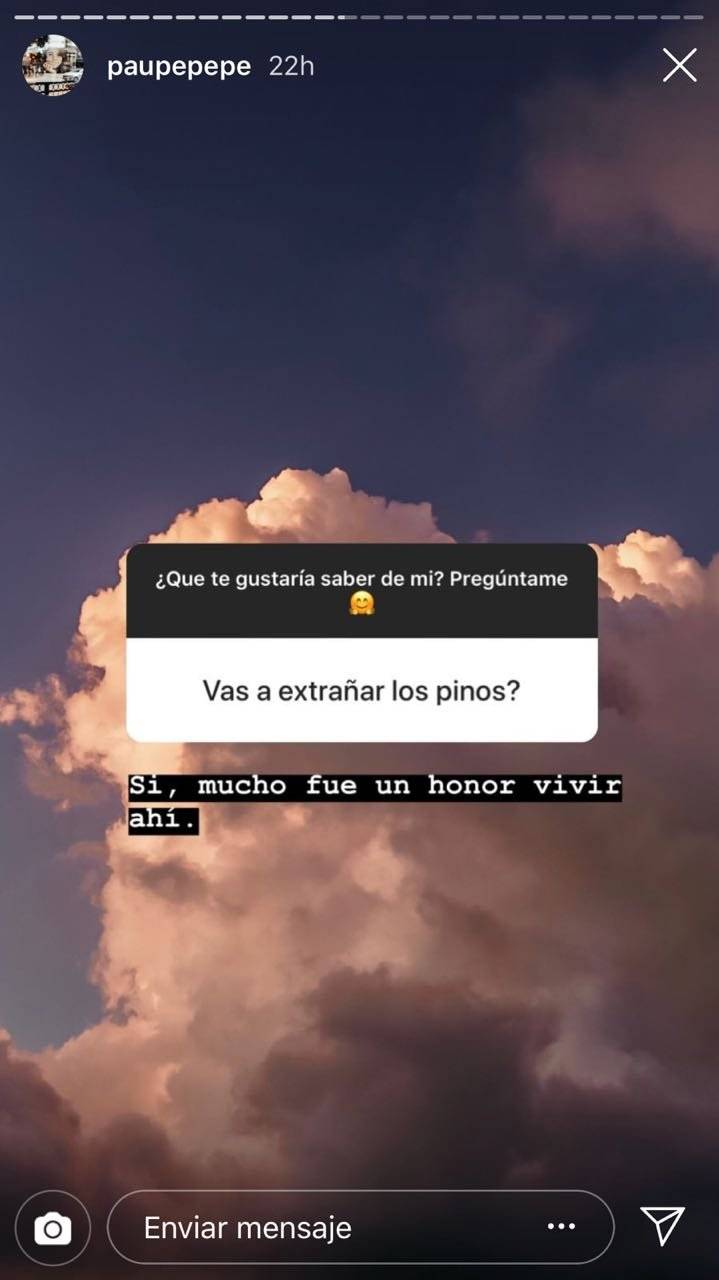Viewport: 719px width, 1280px height.
Task: Share story via paper plane icon
Action: point(662,1226)
